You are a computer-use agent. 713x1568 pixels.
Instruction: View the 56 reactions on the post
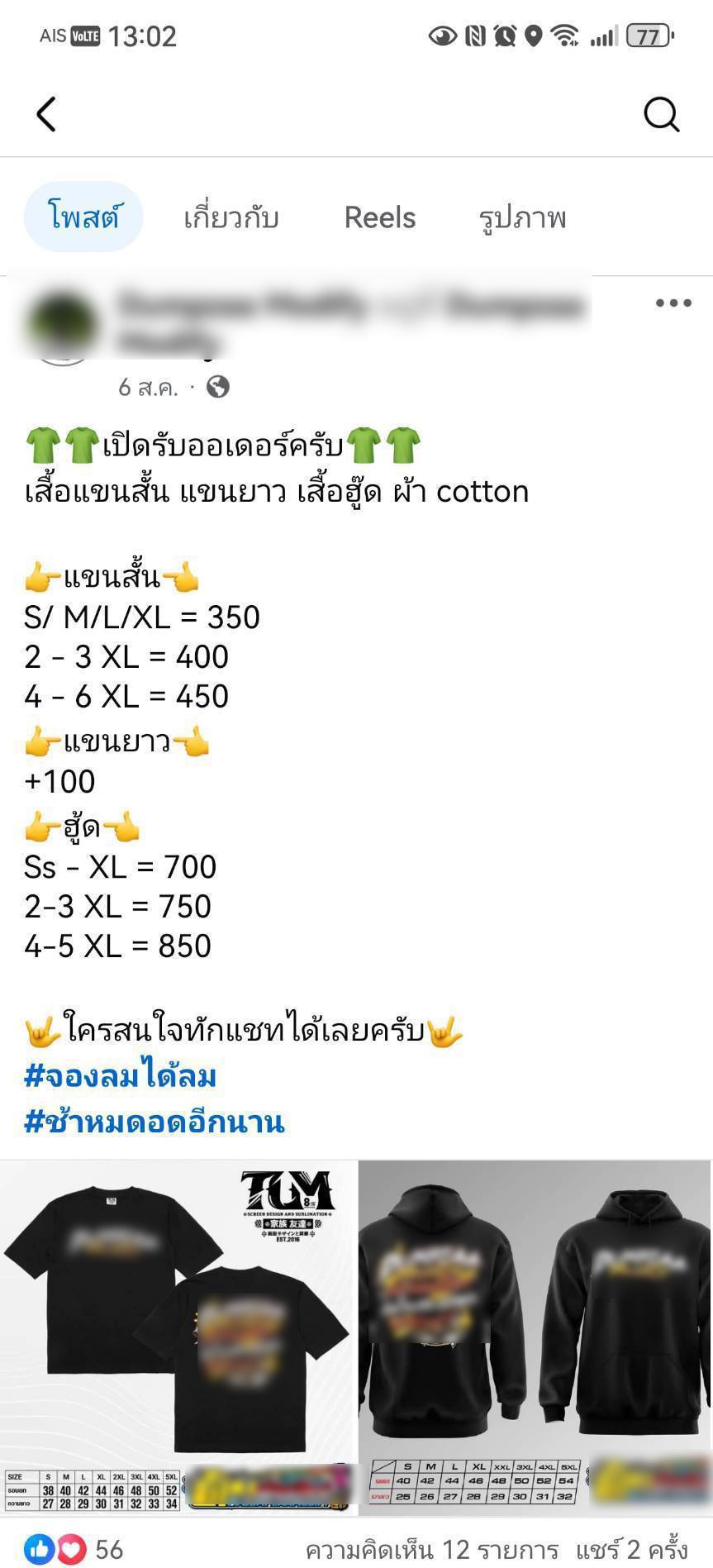click(x=74, y=1549)
